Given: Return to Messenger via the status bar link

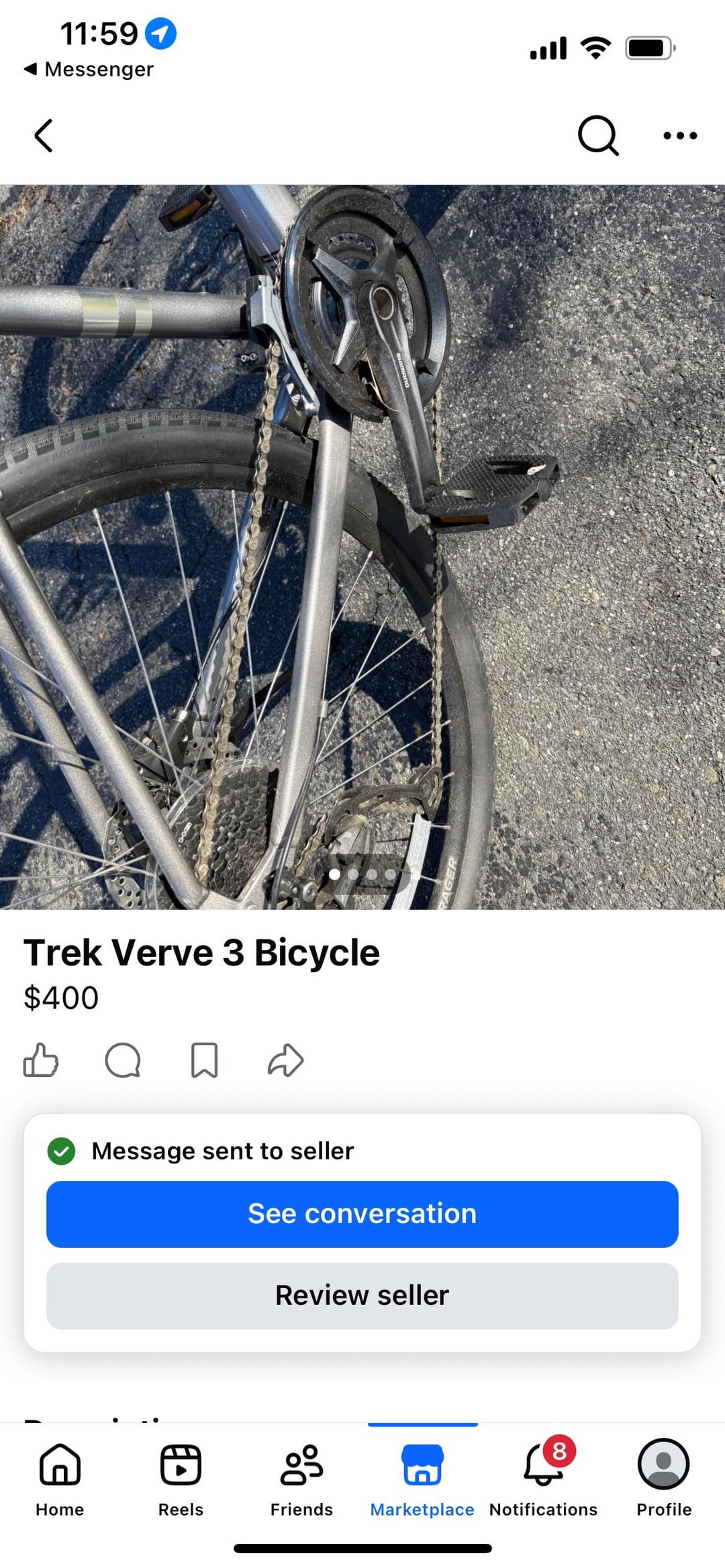Looking at the screenshot, I should point(89,69).
